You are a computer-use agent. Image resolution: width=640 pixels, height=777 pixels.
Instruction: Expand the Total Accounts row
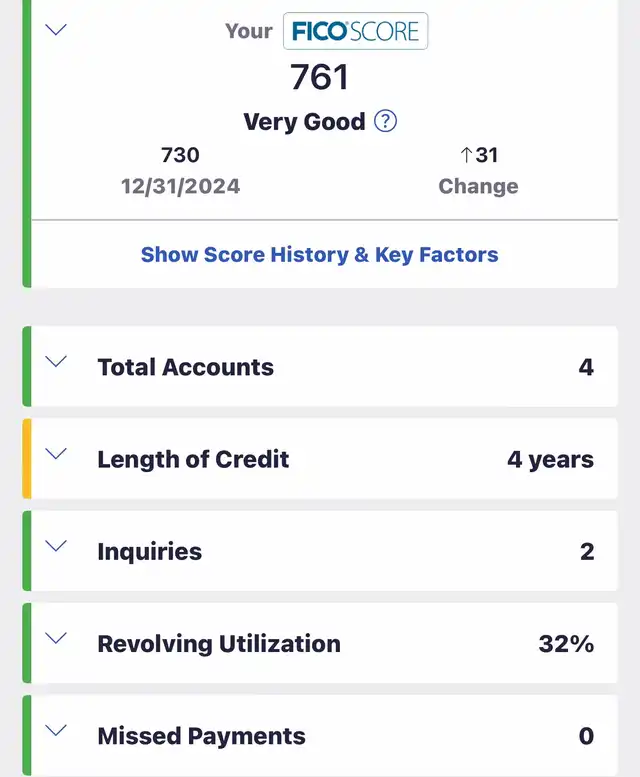[57, 363]
